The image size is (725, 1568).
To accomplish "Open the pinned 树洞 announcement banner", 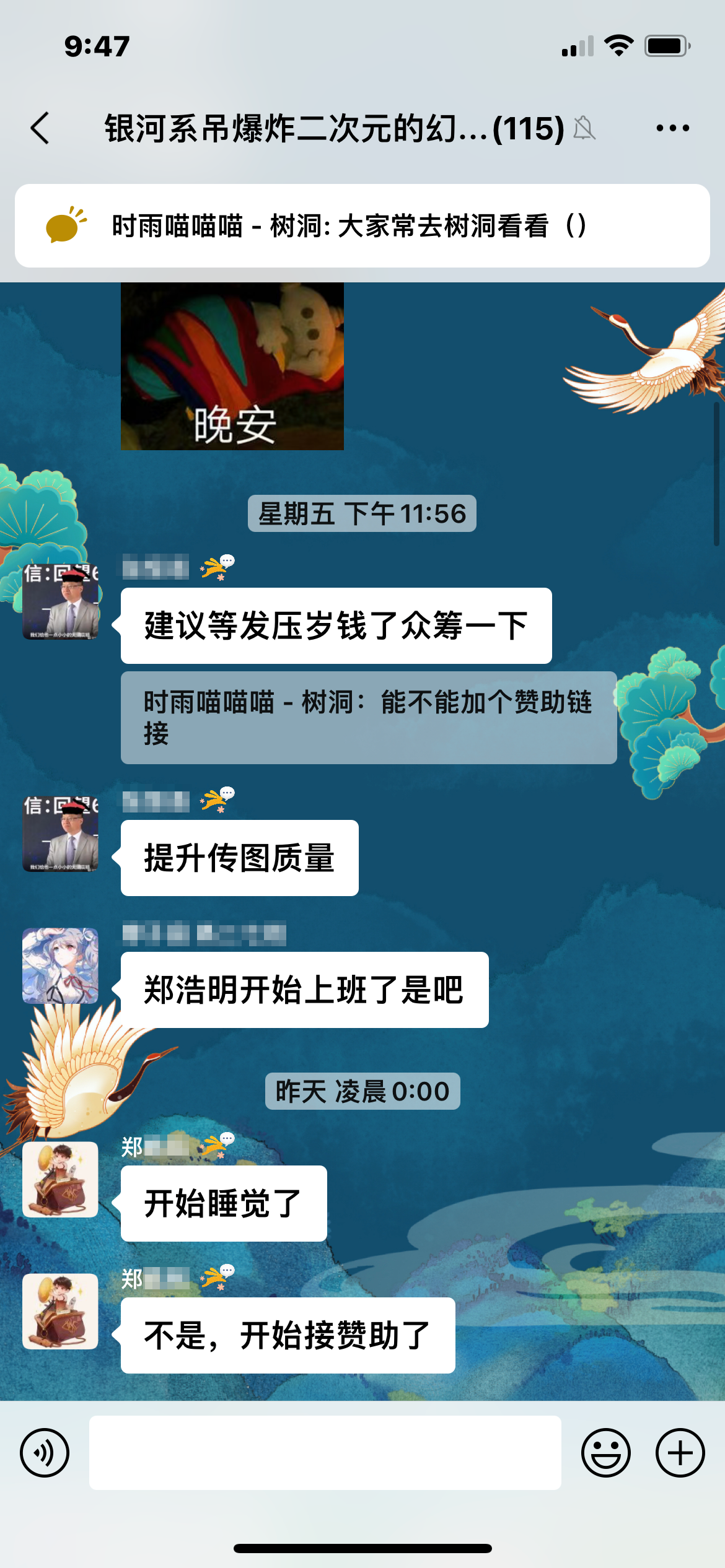I will 362,226.
